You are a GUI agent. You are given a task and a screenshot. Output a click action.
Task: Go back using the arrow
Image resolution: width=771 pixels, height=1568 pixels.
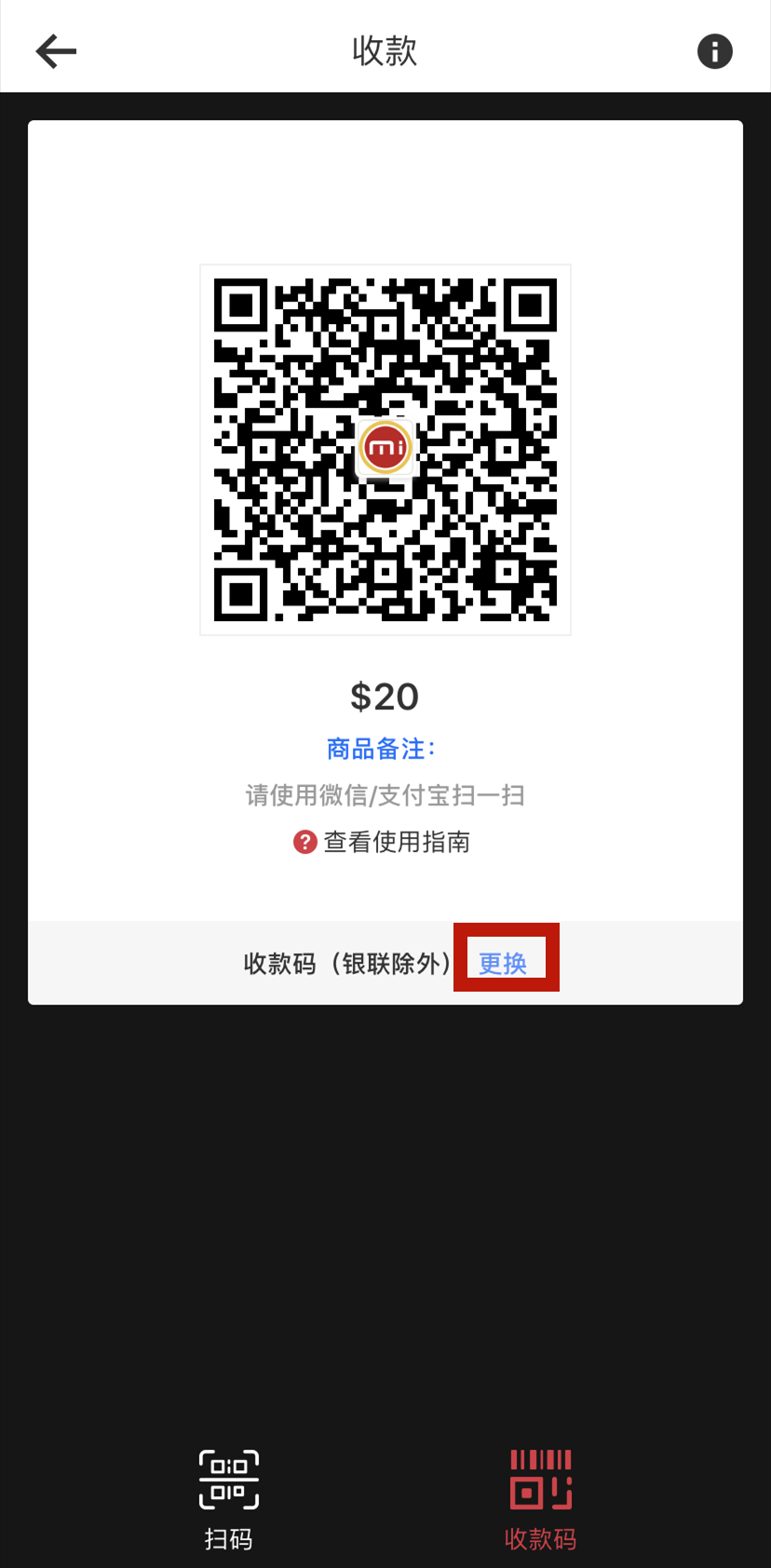click(56, 51)
